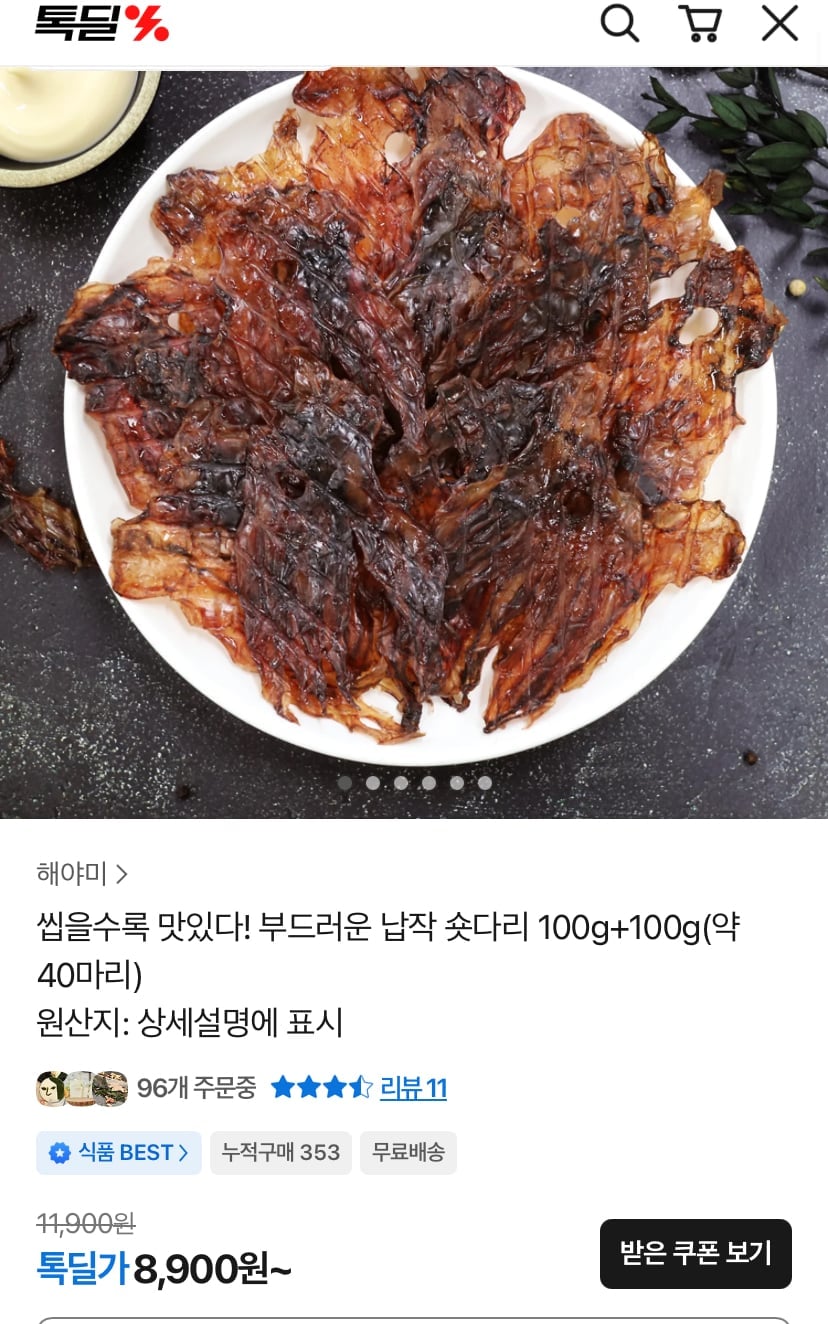The height and width of the screenshot is (1324, 828).
Task: Close the product page with X
Action: [779, 23]
